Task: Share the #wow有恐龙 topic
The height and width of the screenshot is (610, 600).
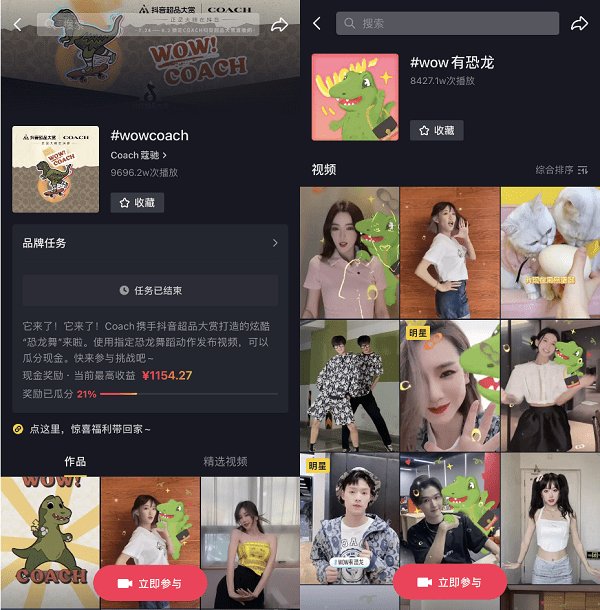Action: [579, 24]
